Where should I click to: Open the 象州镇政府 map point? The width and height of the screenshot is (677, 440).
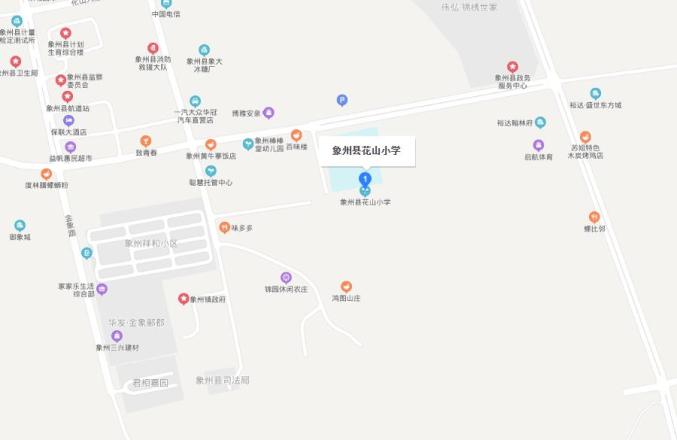(x=184, y=298)
